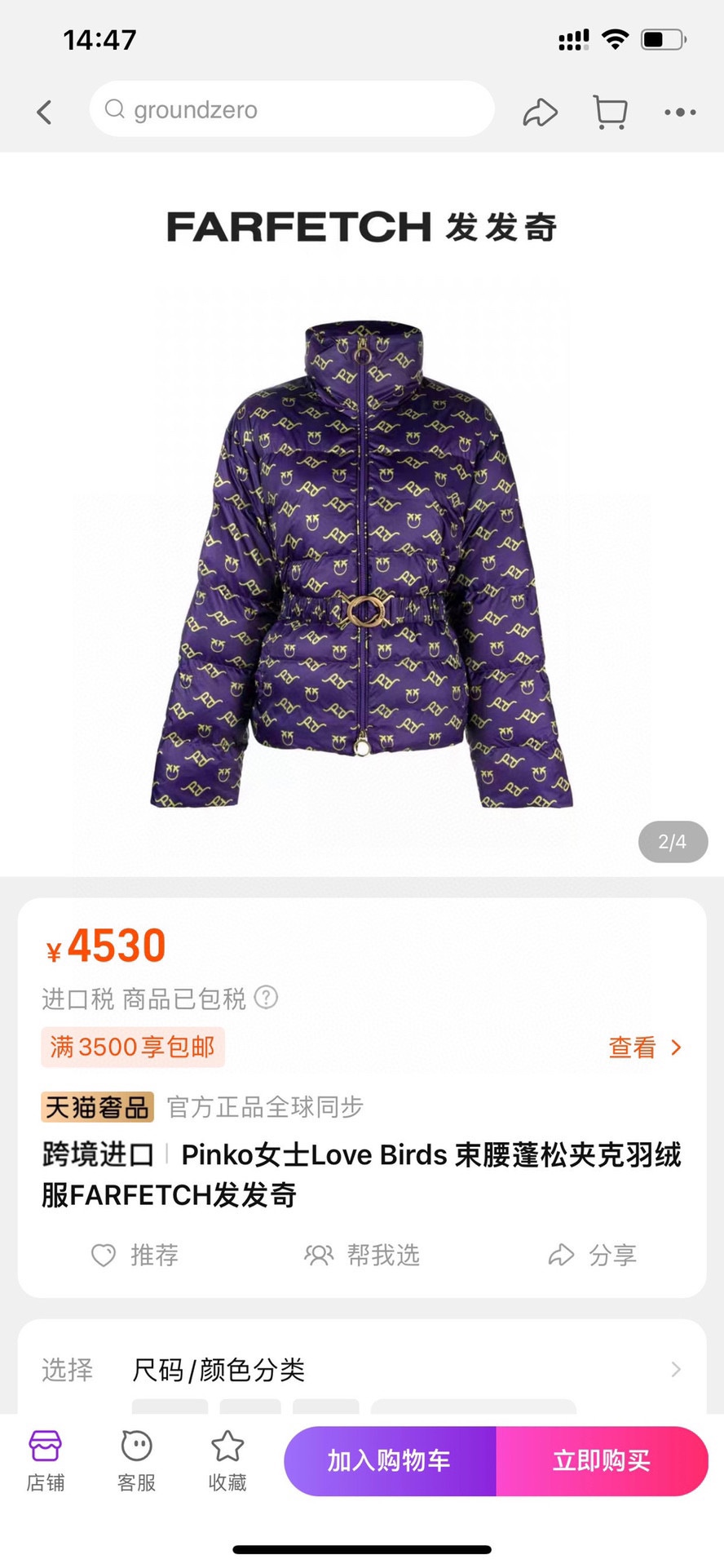Tap 帮我选 to ask friends
Viewport: 724px width, 1568px height.
click(x=362, y=1255)
